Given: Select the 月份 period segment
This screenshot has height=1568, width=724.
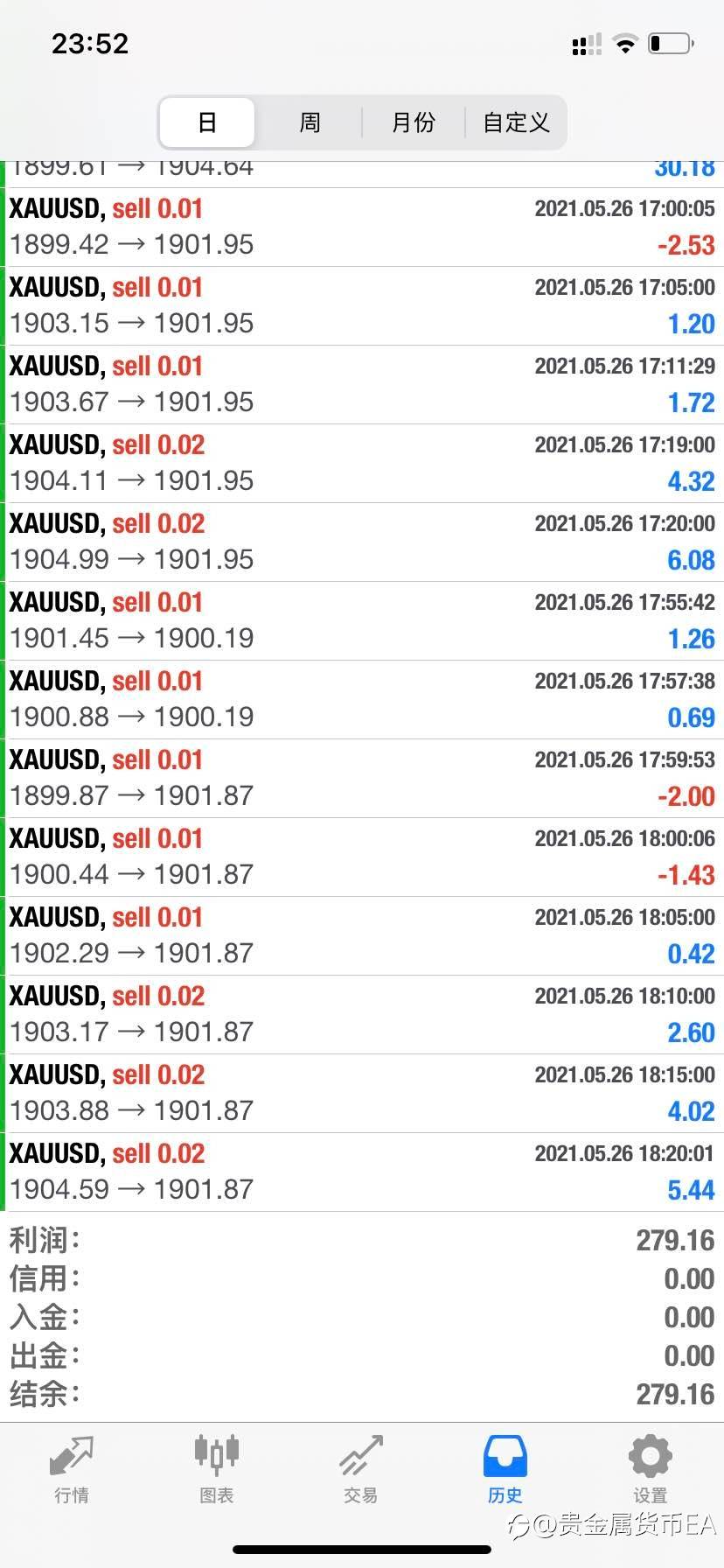Looking at the screenshot, I should [x=413, y=122].
